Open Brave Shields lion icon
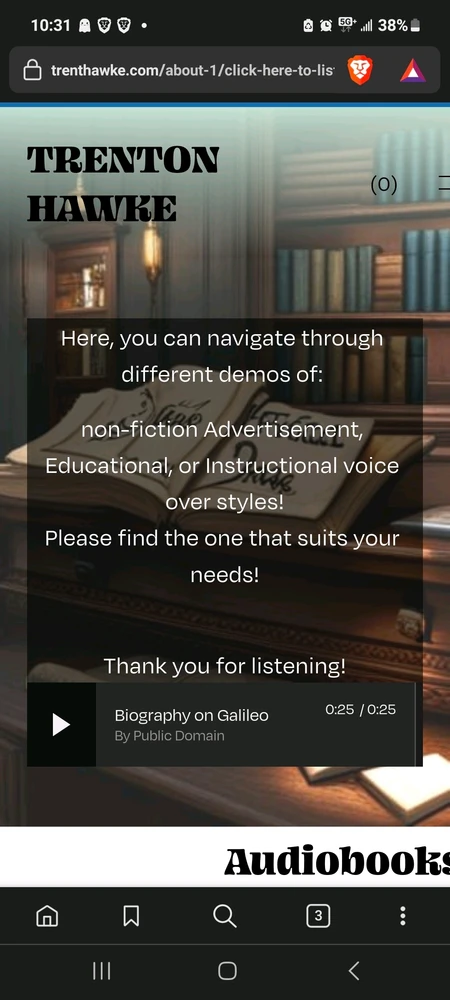450x1000 pixels. (x=360, y=70)
